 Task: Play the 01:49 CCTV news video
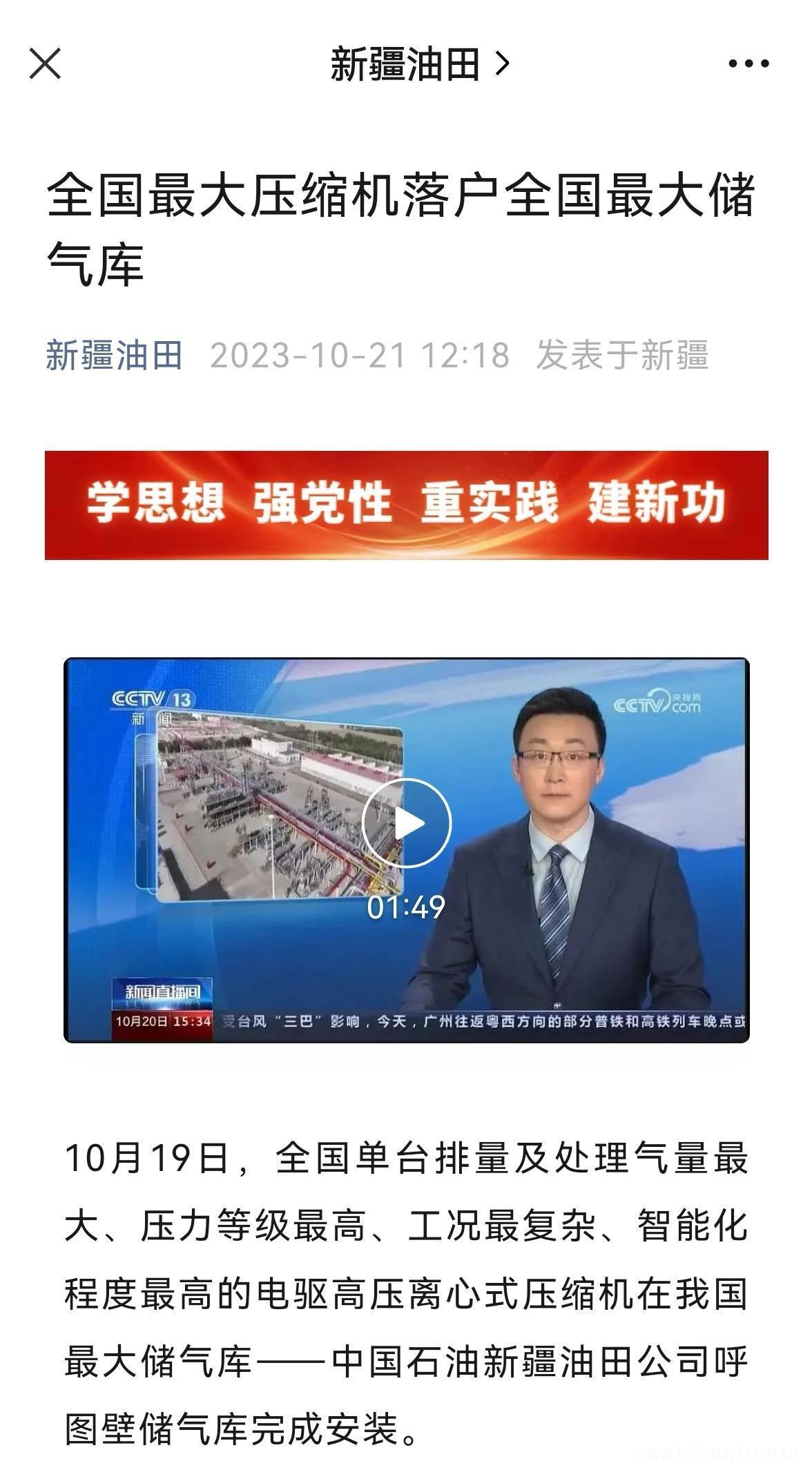406,822
